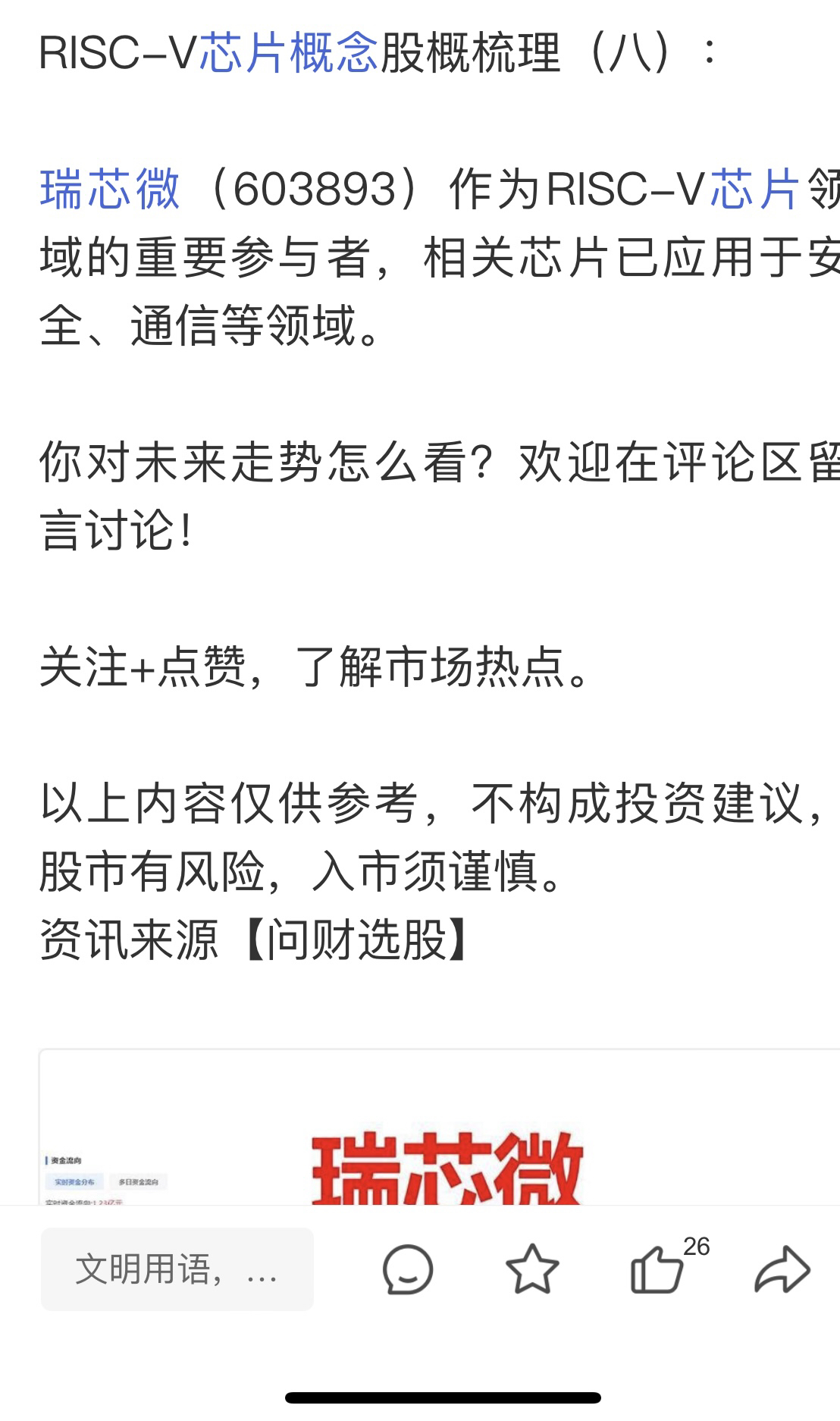Open the 瑞芯微 stock link
The image size is (840, 1421).
110,189
